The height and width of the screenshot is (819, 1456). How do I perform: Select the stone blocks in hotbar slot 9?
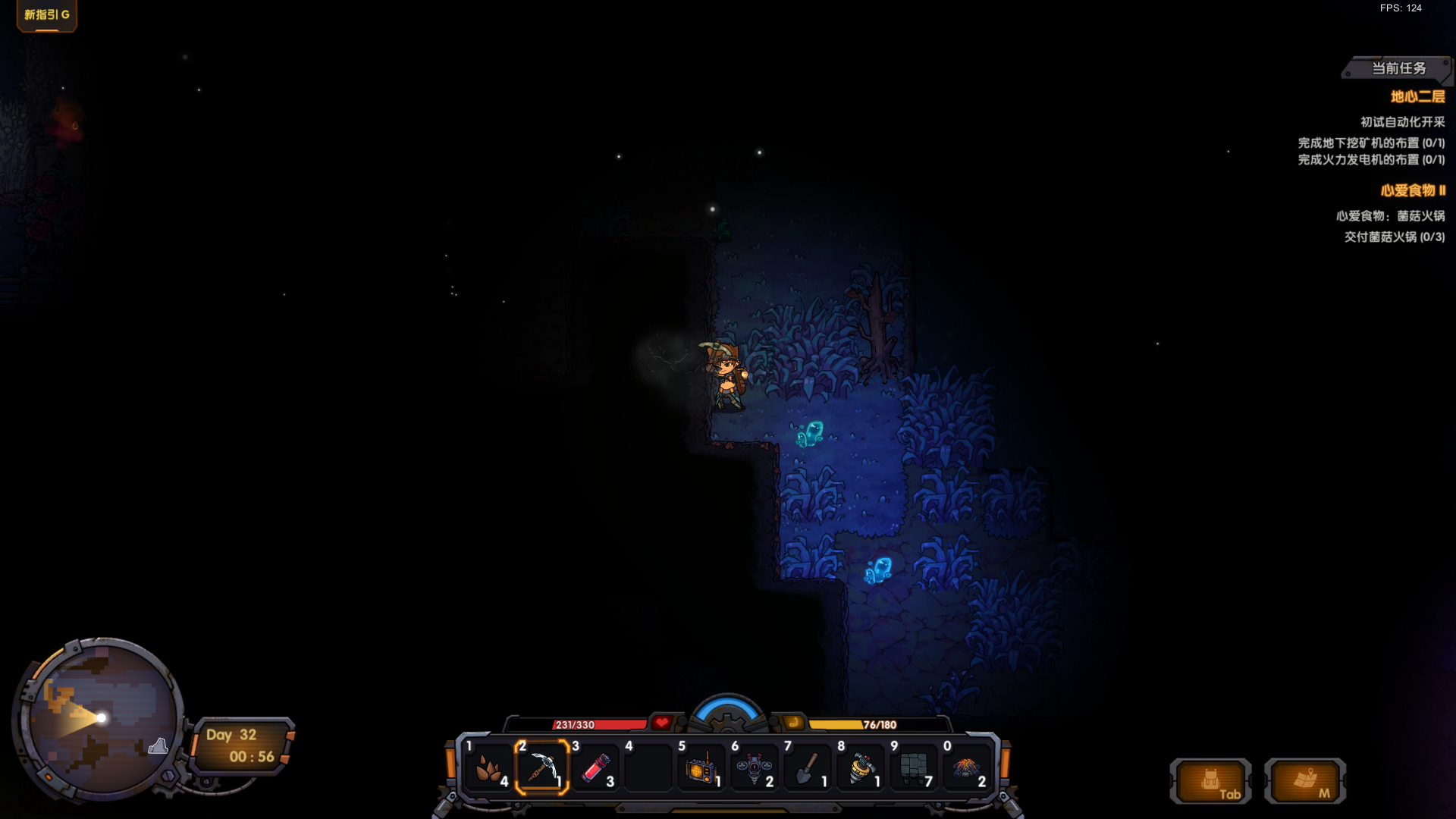click(914, 767)
